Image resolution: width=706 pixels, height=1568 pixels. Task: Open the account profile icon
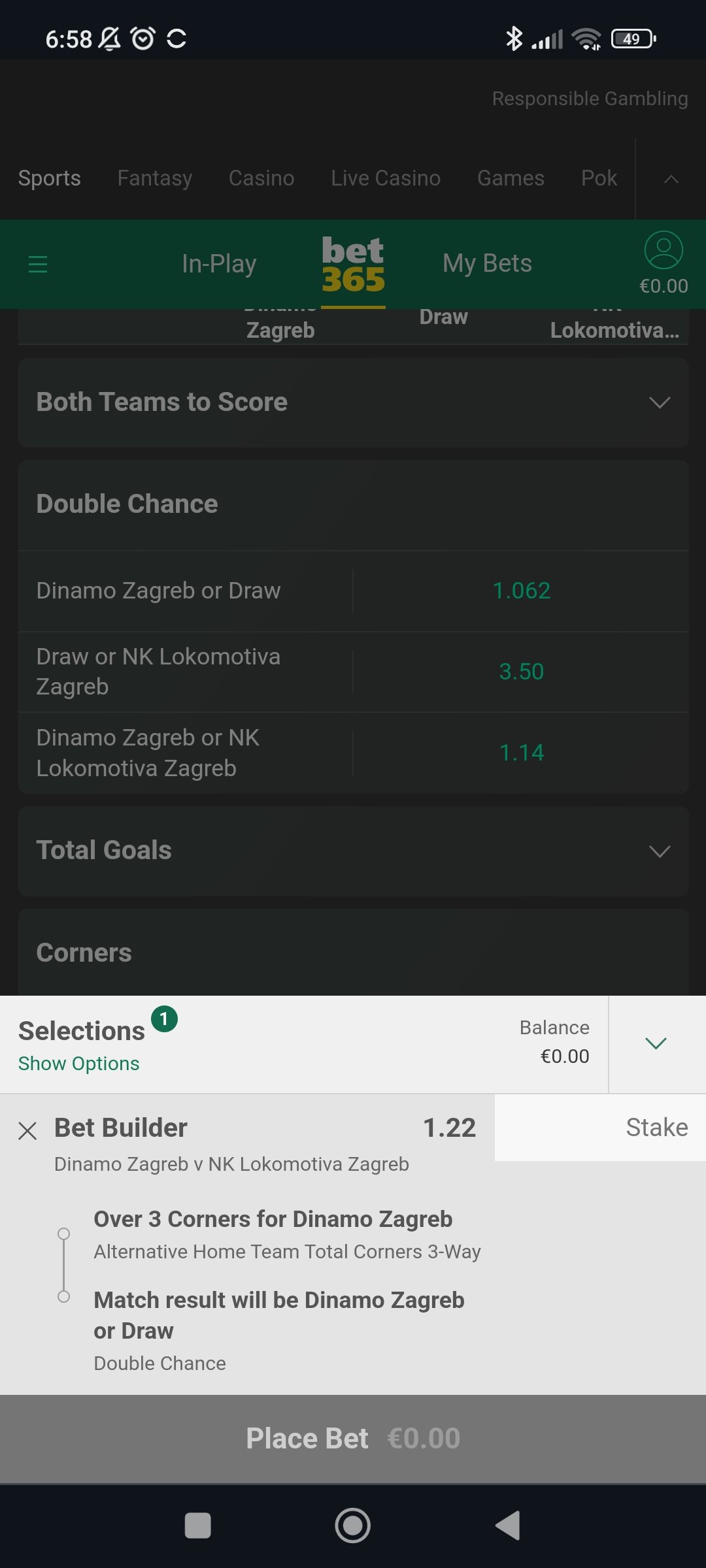pyautogui.click(x=664, y=250)
